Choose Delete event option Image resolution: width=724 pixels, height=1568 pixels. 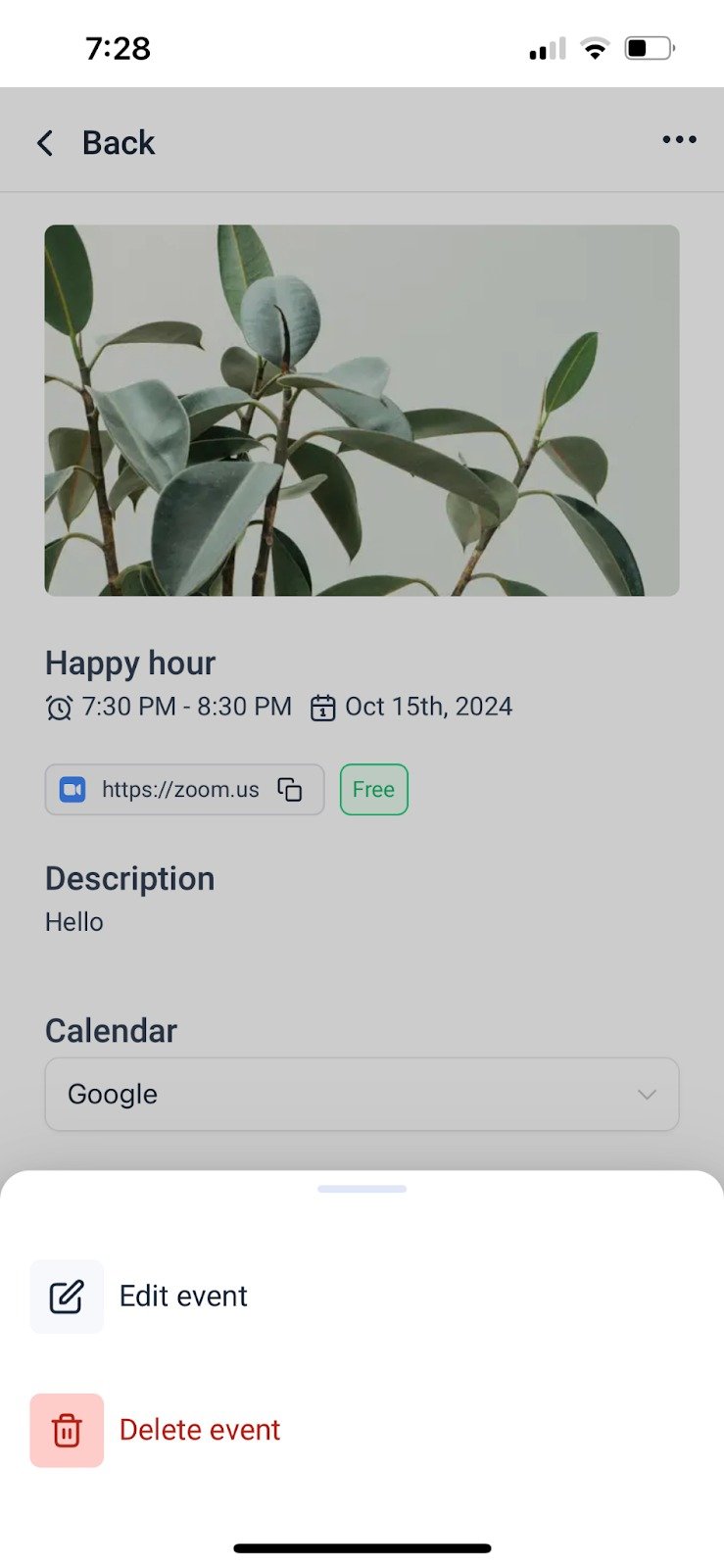point(199,1430)
